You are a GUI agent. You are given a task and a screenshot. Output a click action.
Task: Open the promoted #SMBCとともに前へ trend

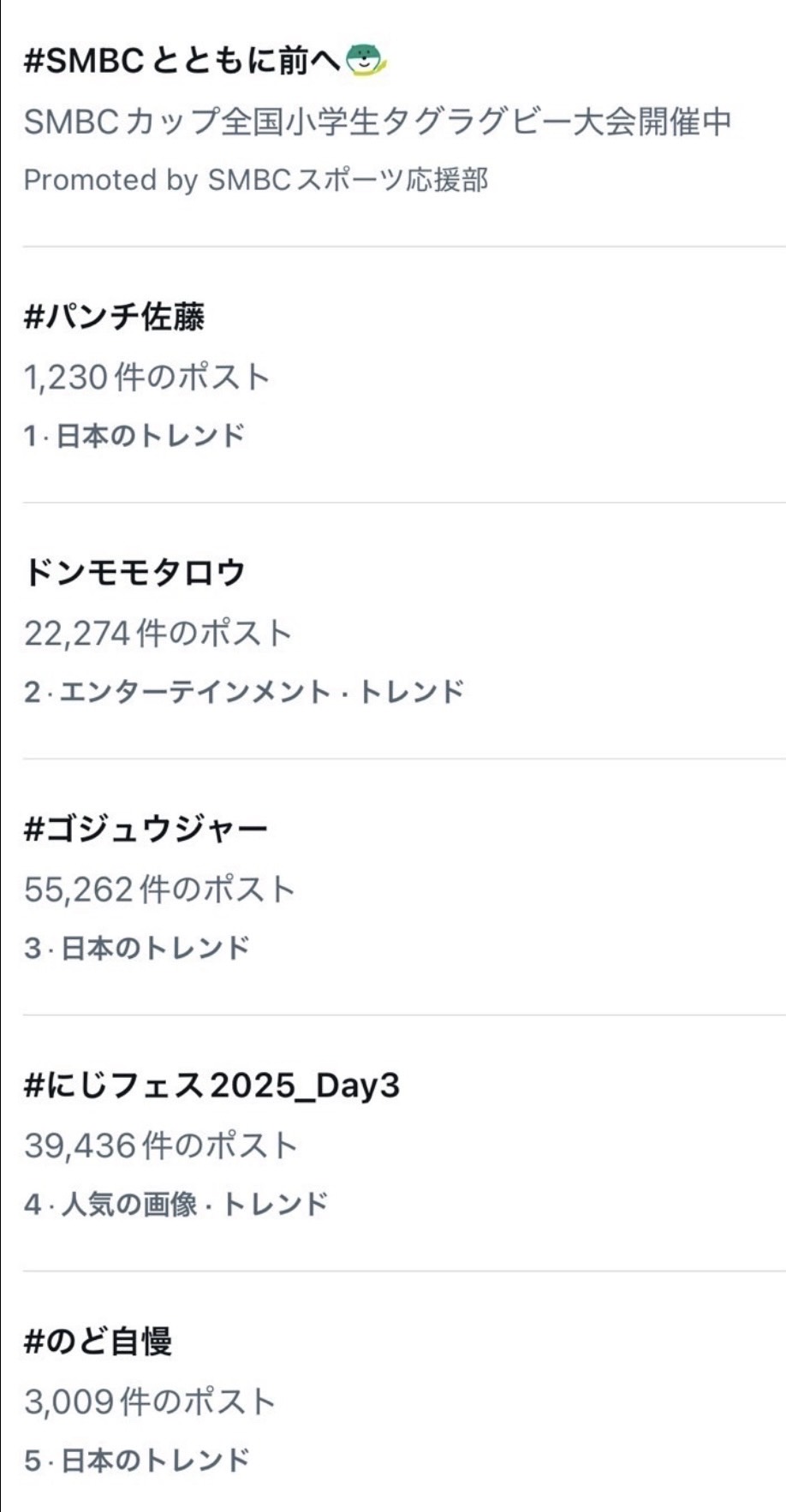(x=205, y=62)
